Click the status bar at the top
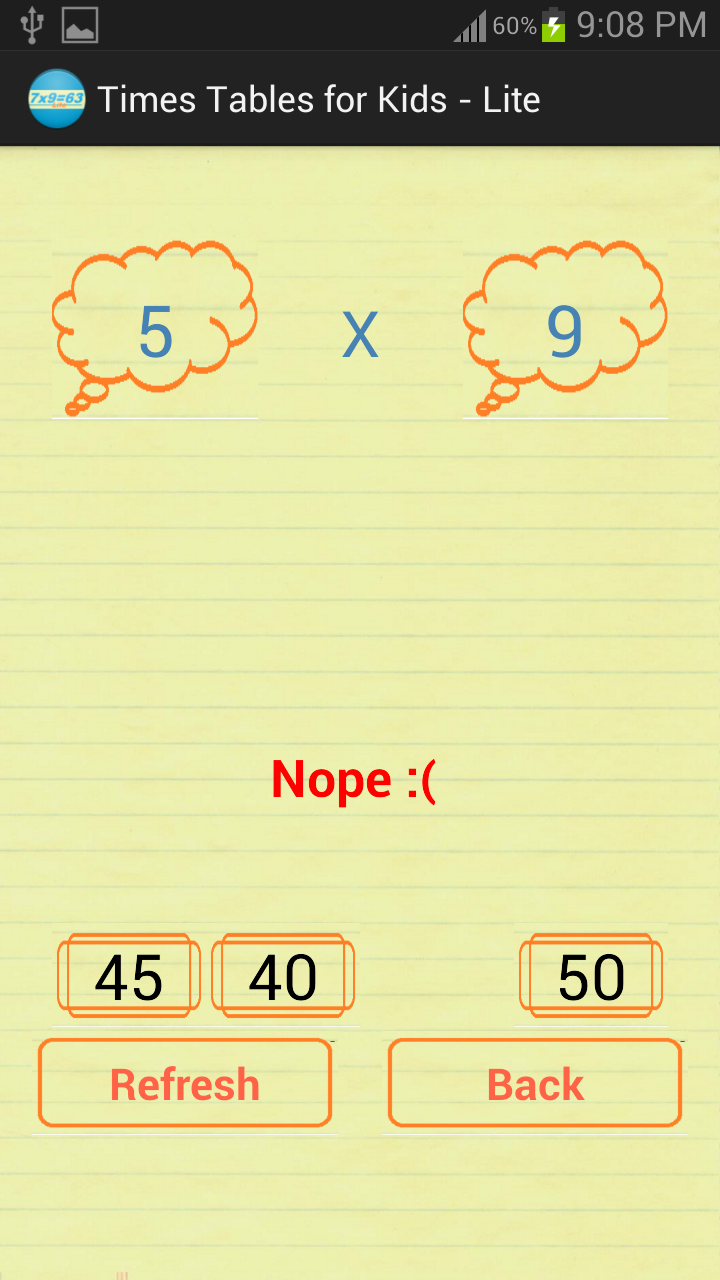 [360, 25]
